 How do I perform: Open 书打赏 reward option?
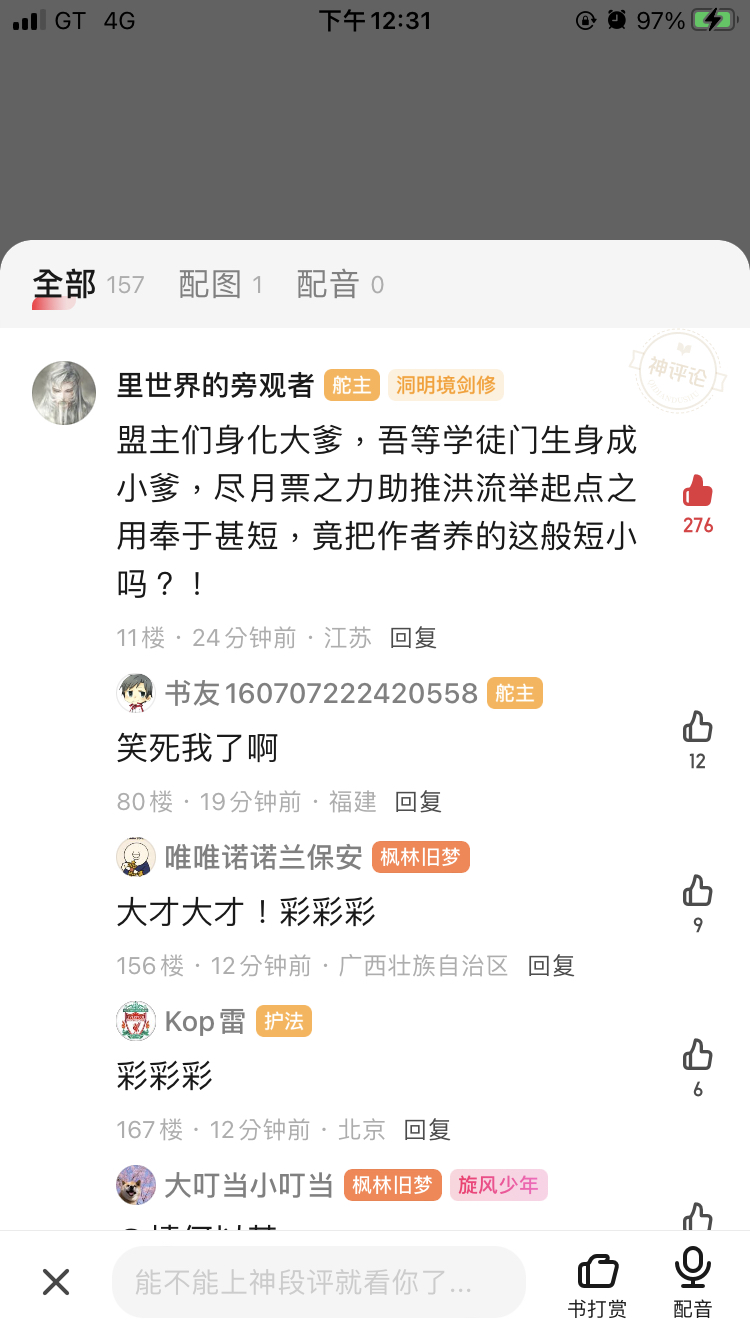[x=597, y=1283]
